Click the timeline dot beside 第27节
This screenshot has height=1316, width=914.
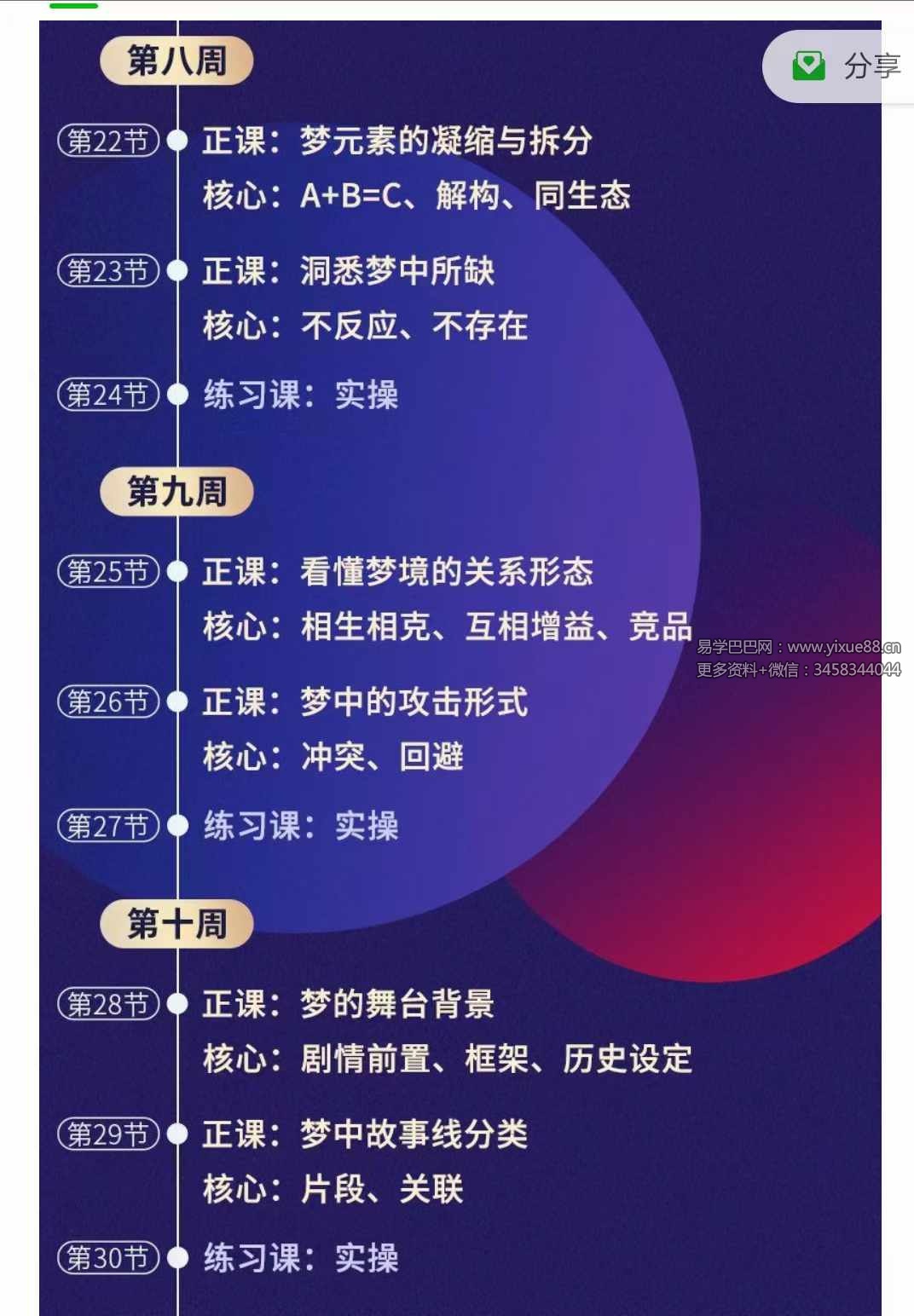point(178,825)
